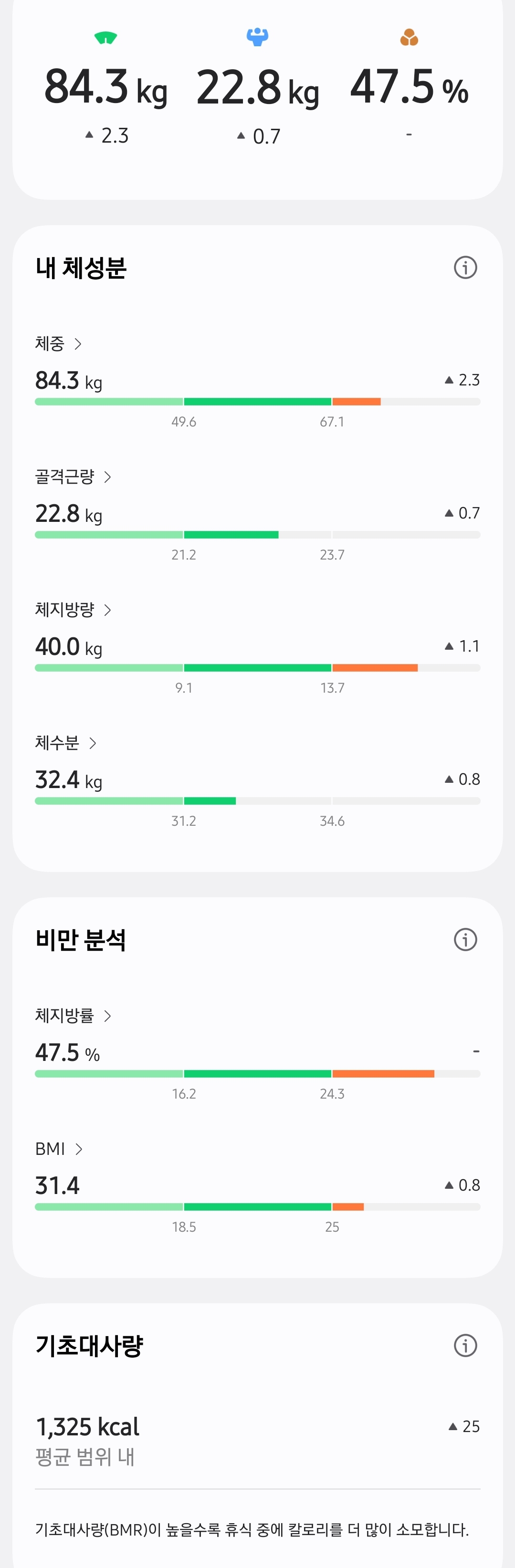Open 체지방률 details
515x1568 pixels.
(73, 1015)
